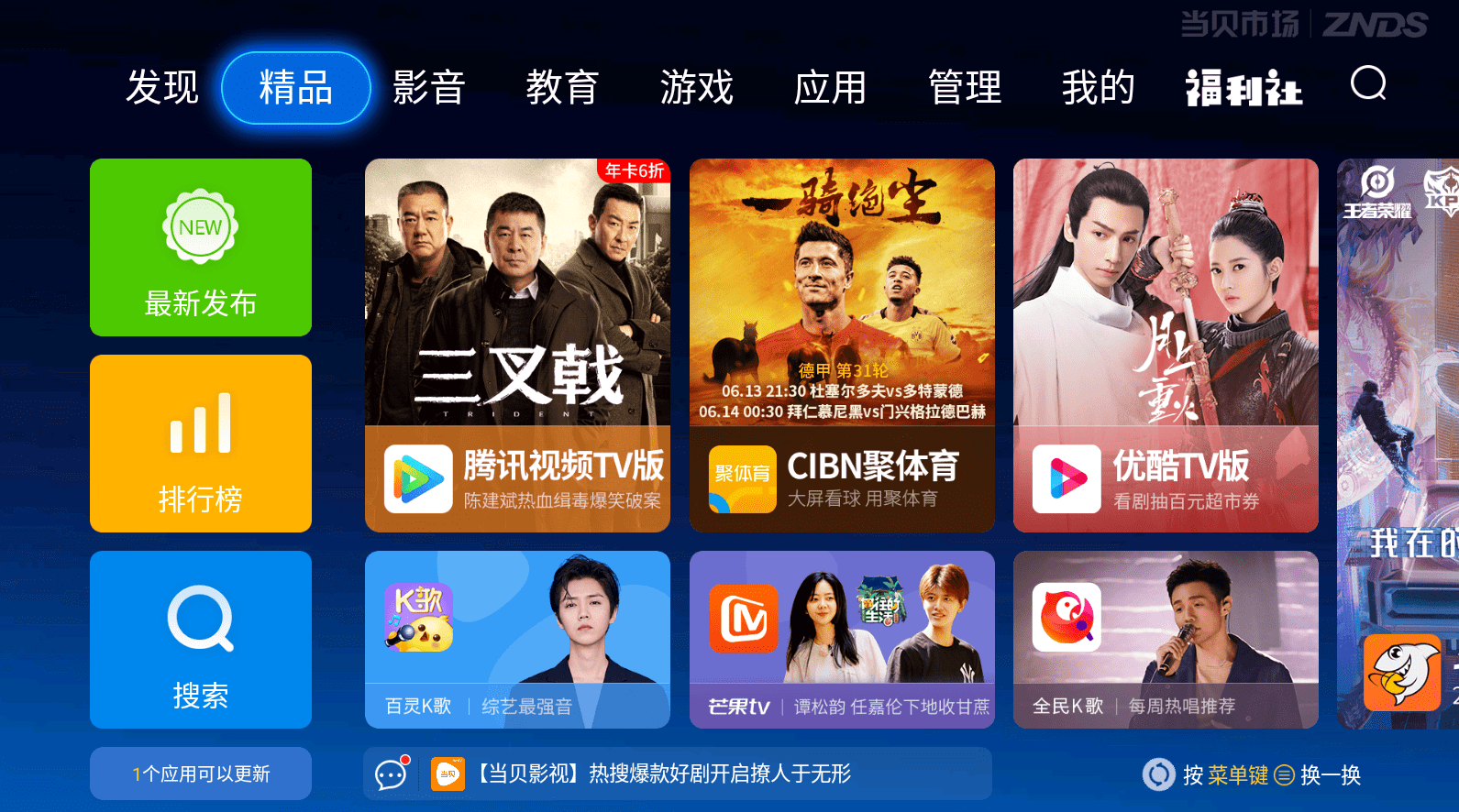
Task: Open the 芒果tv card
Action: click(842, 640)
